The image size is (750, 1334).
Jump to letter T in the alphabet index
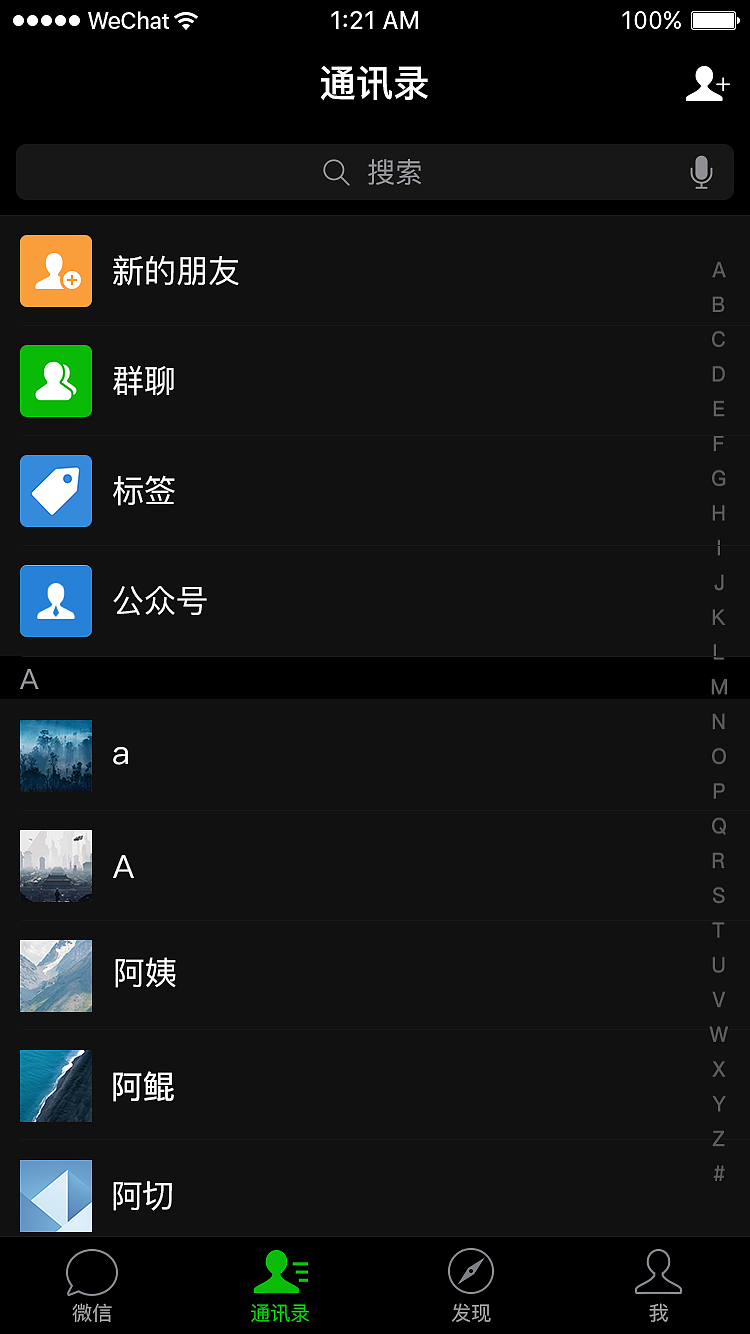719,931
